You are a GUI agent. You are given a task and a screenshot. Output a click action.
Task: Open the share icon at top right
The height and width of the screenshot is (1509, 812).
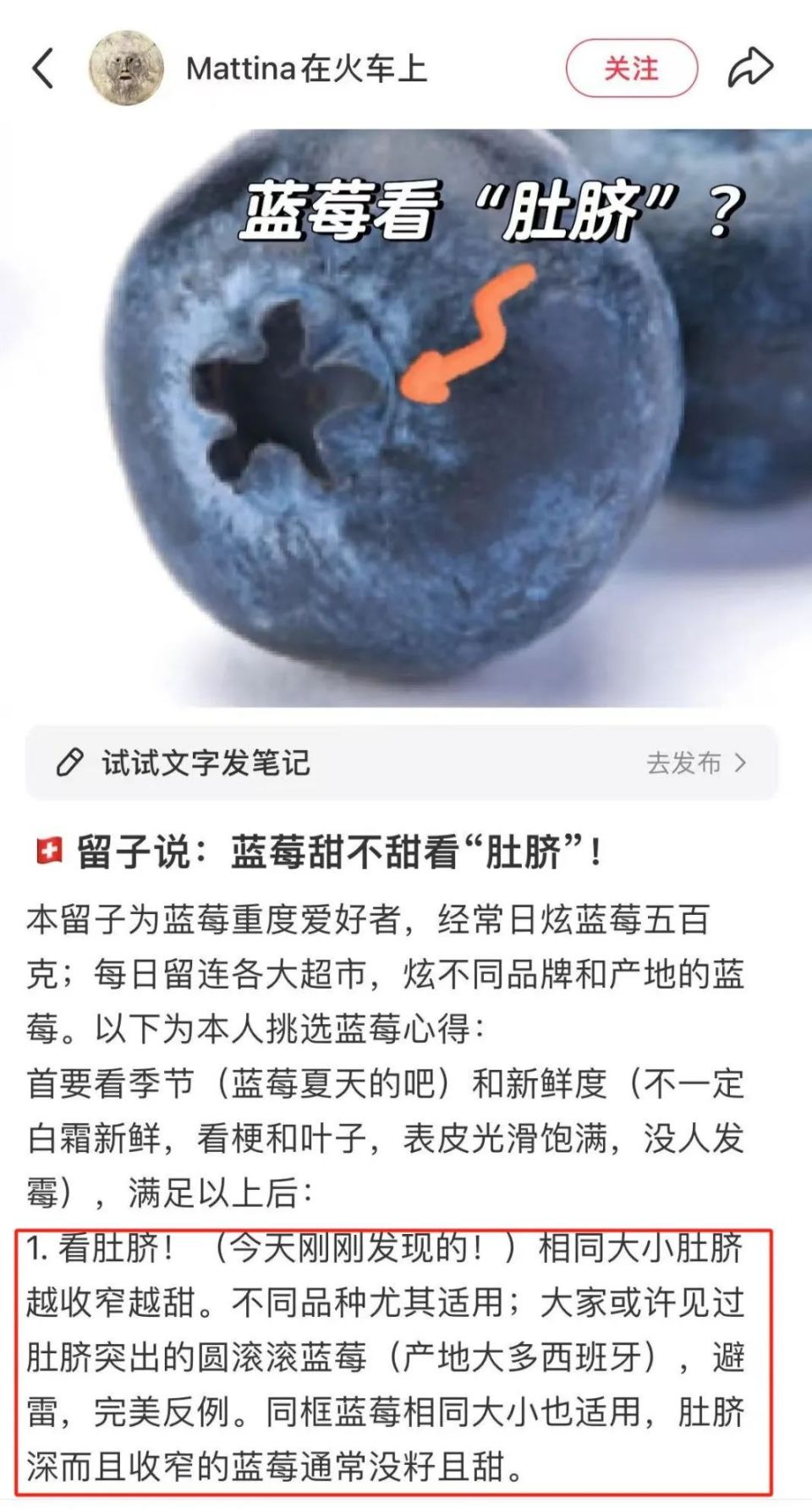click(751, 66)
